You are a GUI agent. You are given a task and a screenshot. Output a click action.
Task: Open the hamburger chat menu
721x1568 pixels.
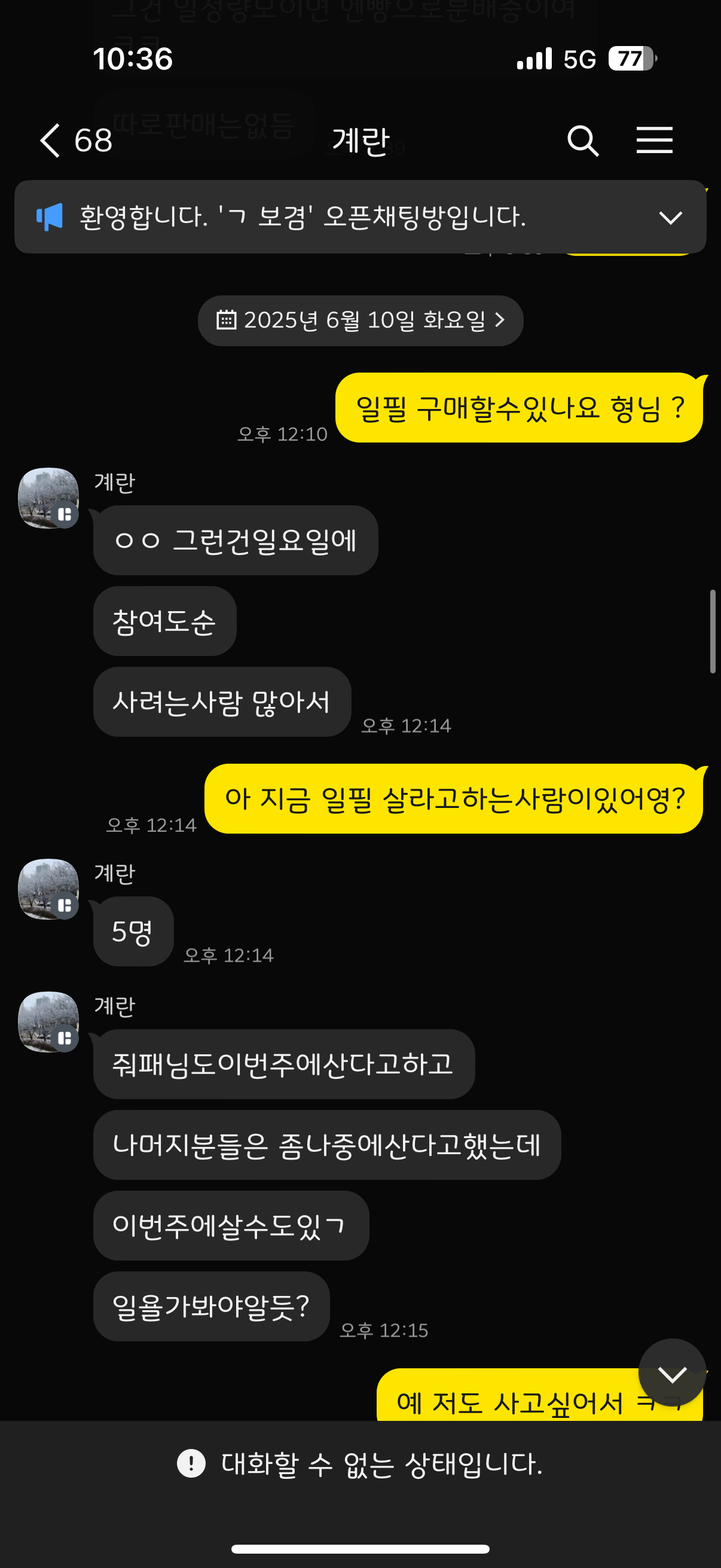coord(654,141)
